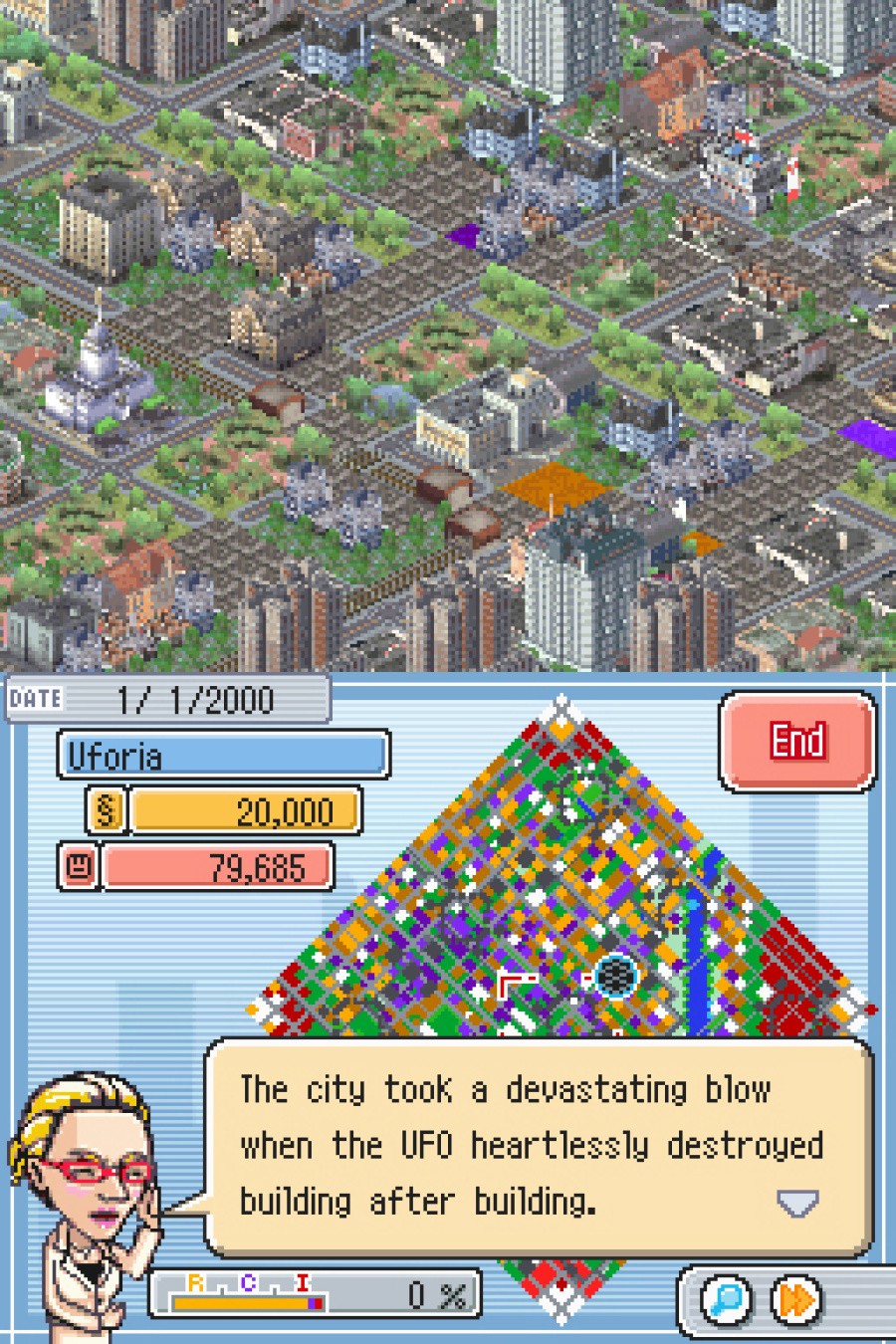
Task: Click the DATE label on the panel
Action: point(35,699)
